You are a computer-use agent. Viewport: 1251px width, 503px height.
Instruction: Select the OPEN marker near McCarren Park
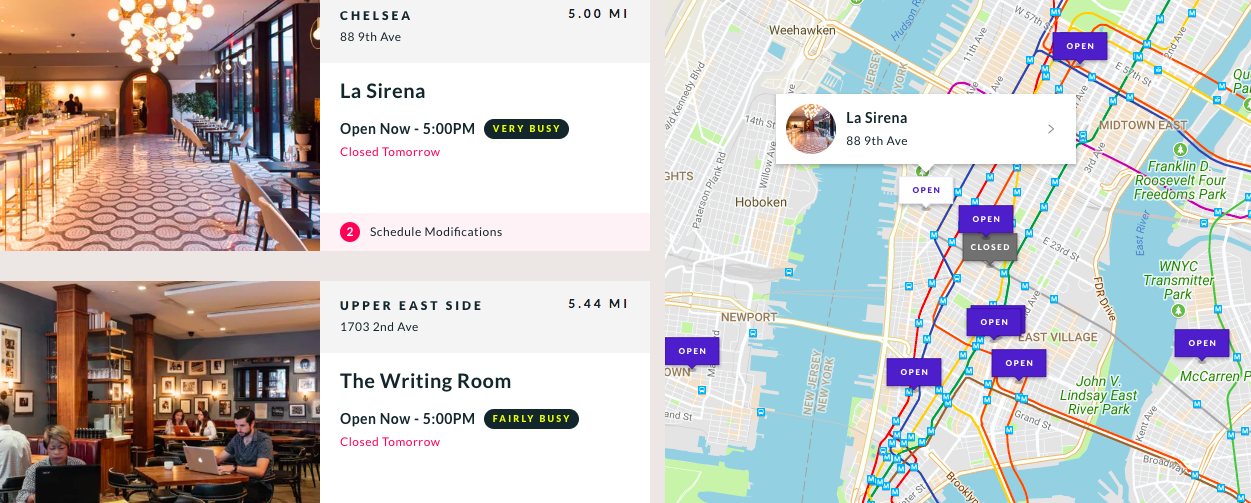[x=1201, y=343]
